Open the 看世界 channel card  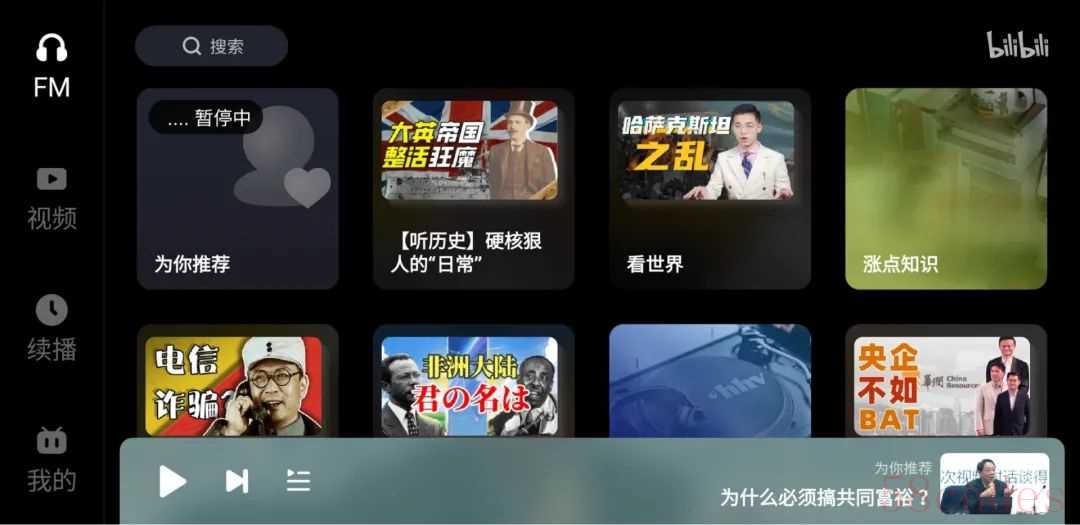point(709,189)
